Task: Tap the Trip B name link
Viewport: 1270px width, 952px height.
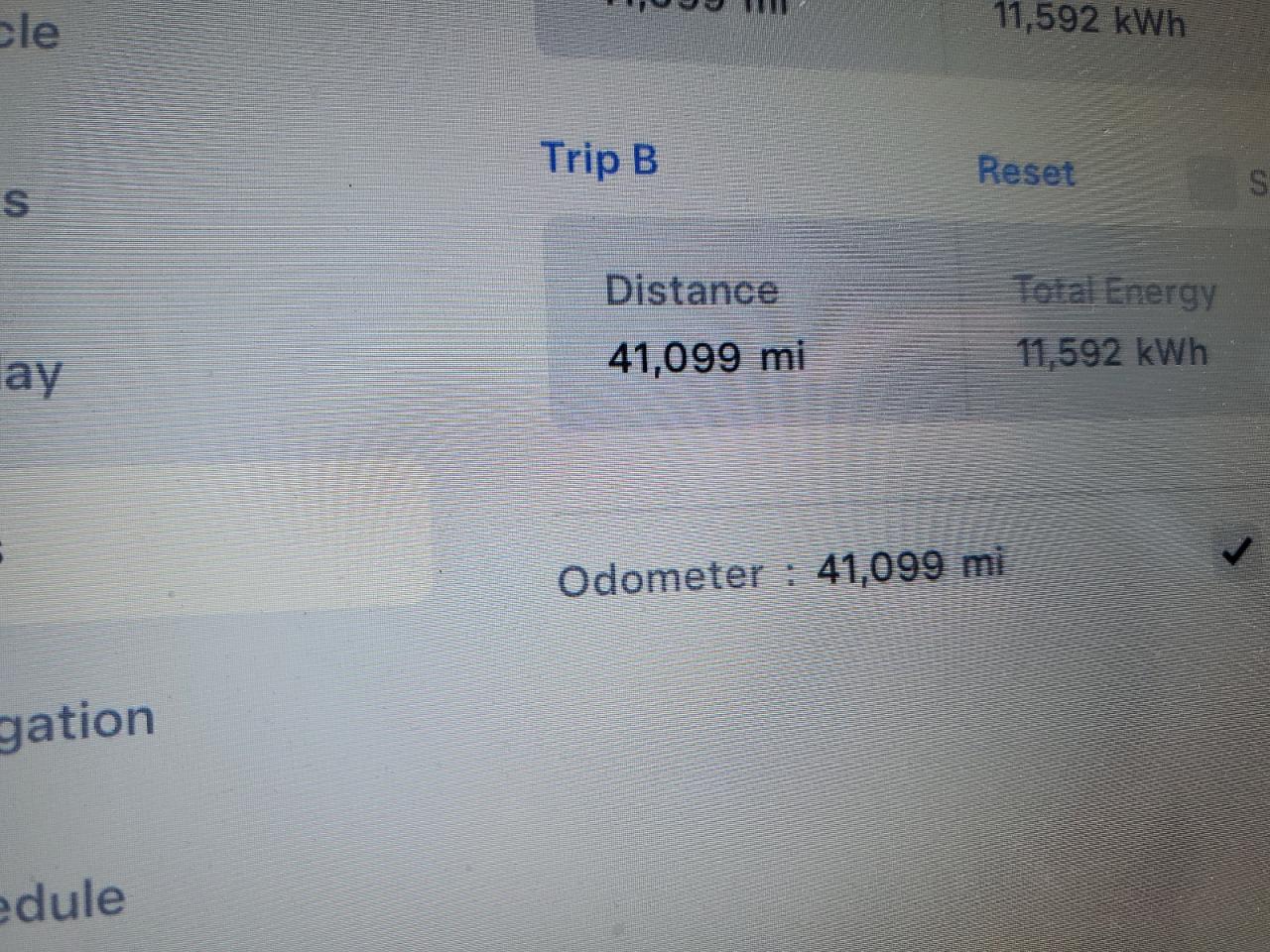Action: click(598, 159)
